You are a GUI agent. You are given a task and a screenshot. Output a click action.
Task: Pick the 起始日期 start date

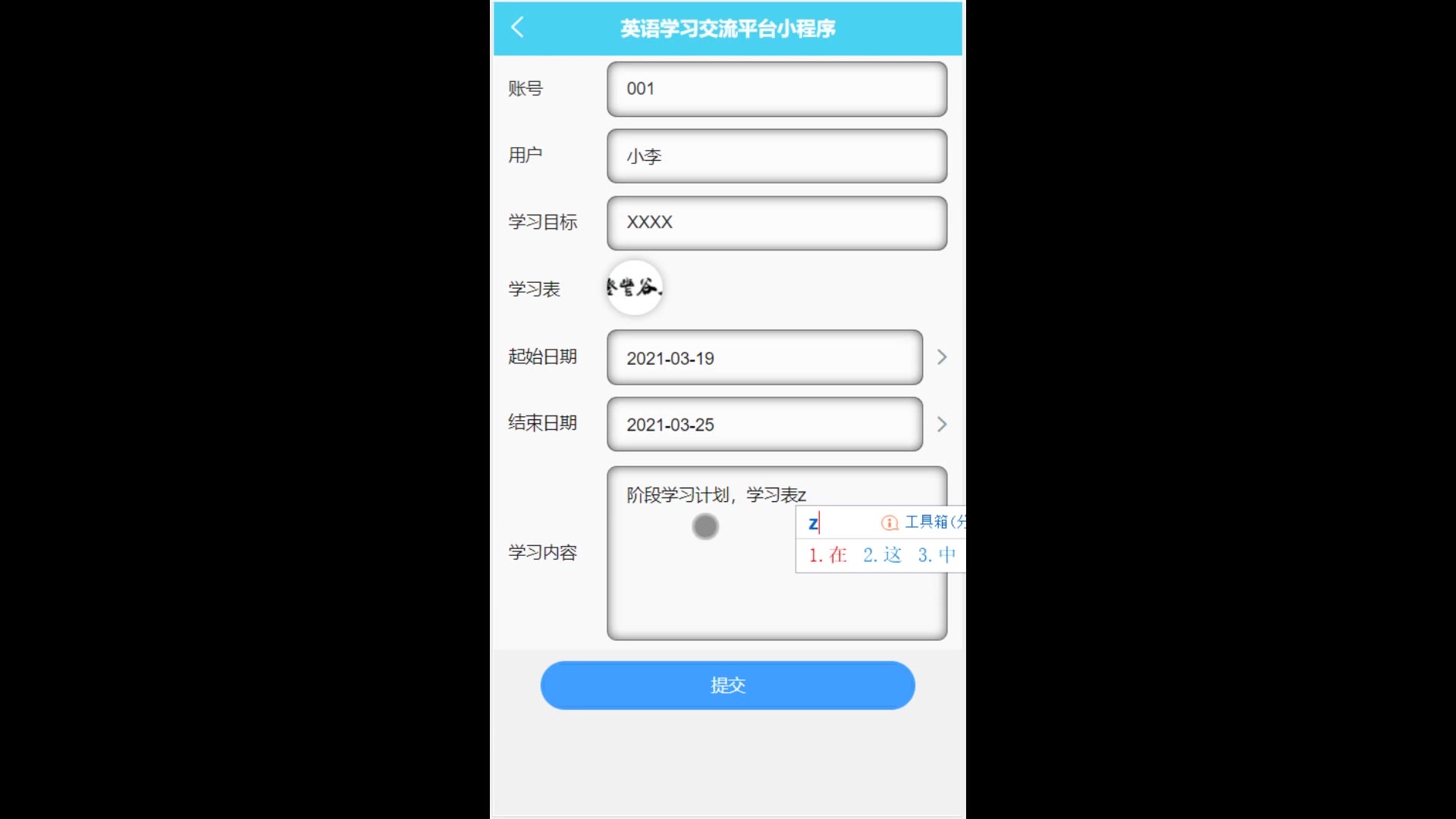764,358
